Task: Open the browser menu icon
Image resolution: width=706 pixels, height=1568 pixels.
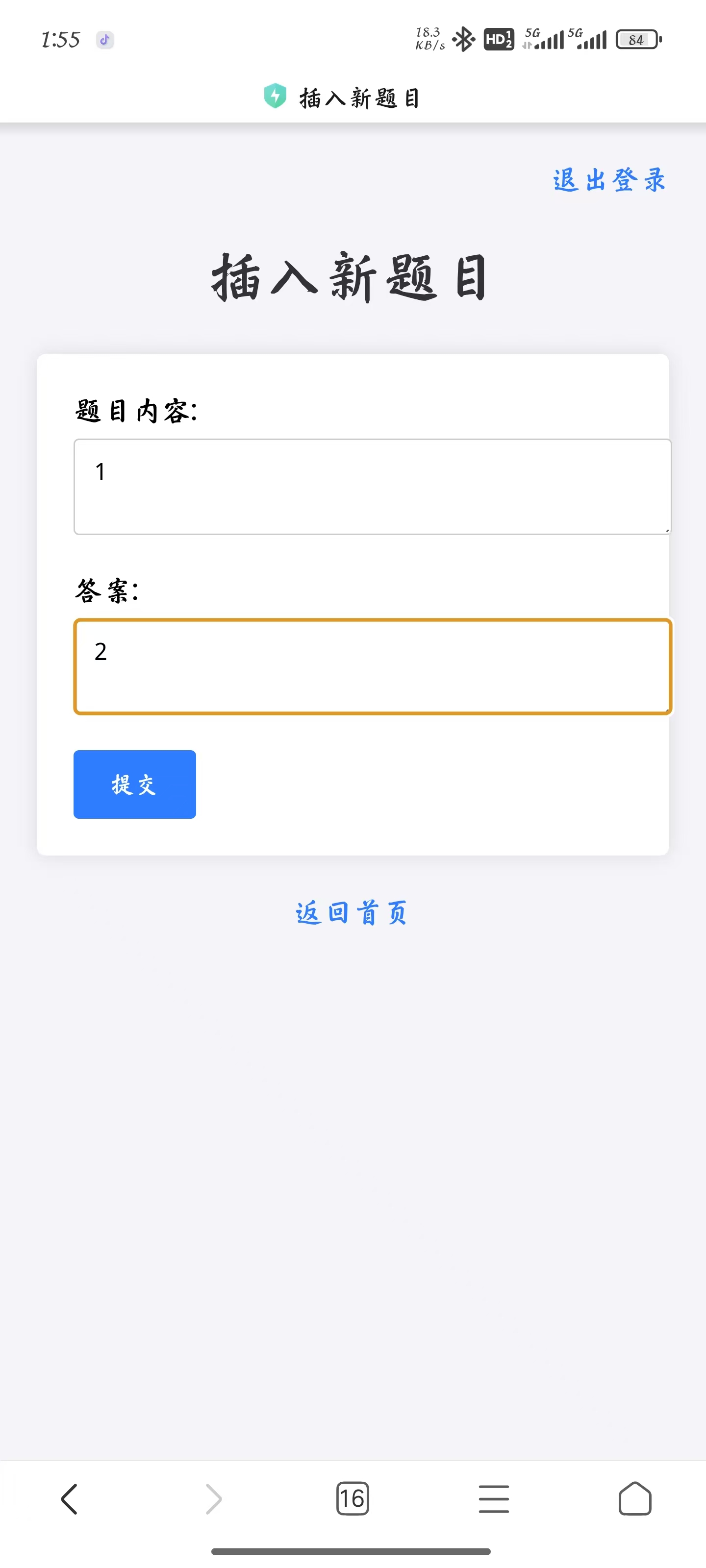Action: [x=493, y=1498]
